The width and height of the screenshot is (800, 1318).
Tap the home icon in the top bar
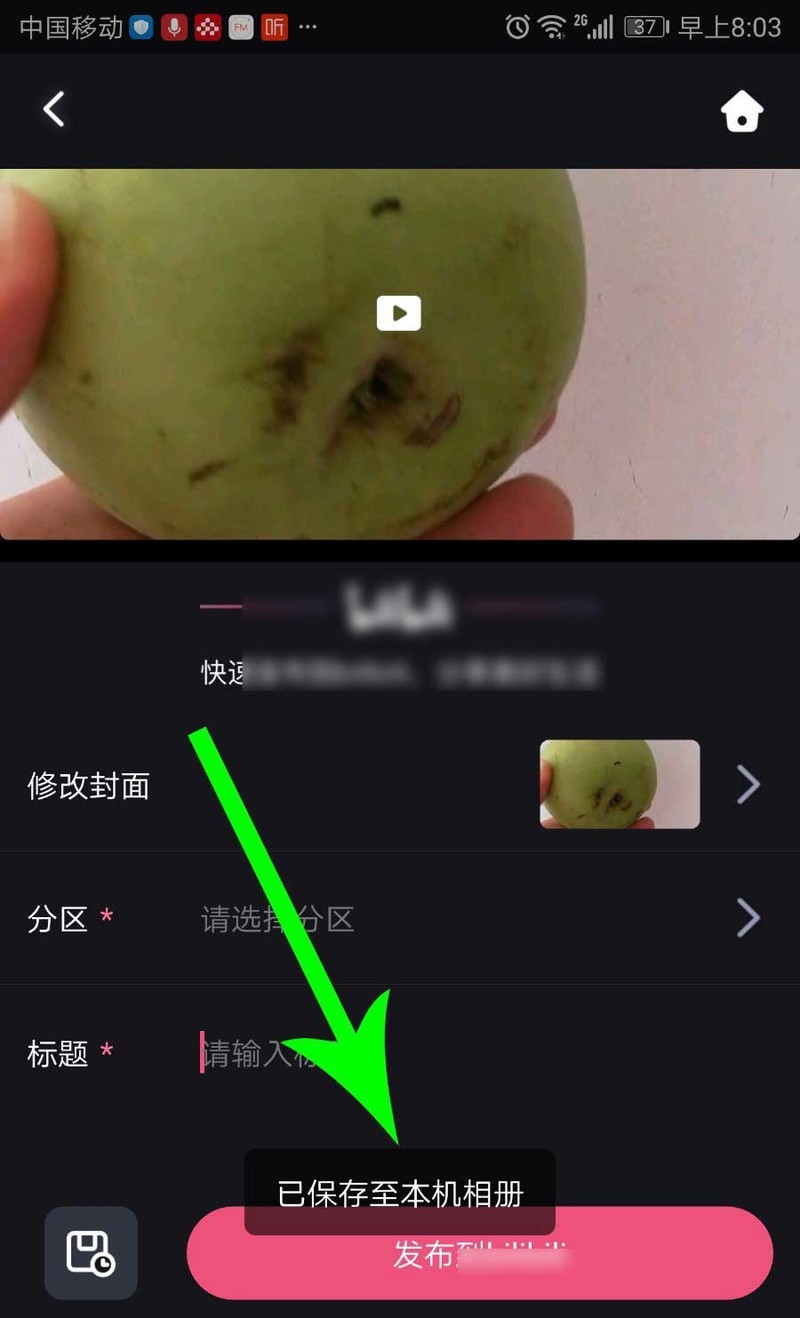pyautogui.click(x=742, y=112)
